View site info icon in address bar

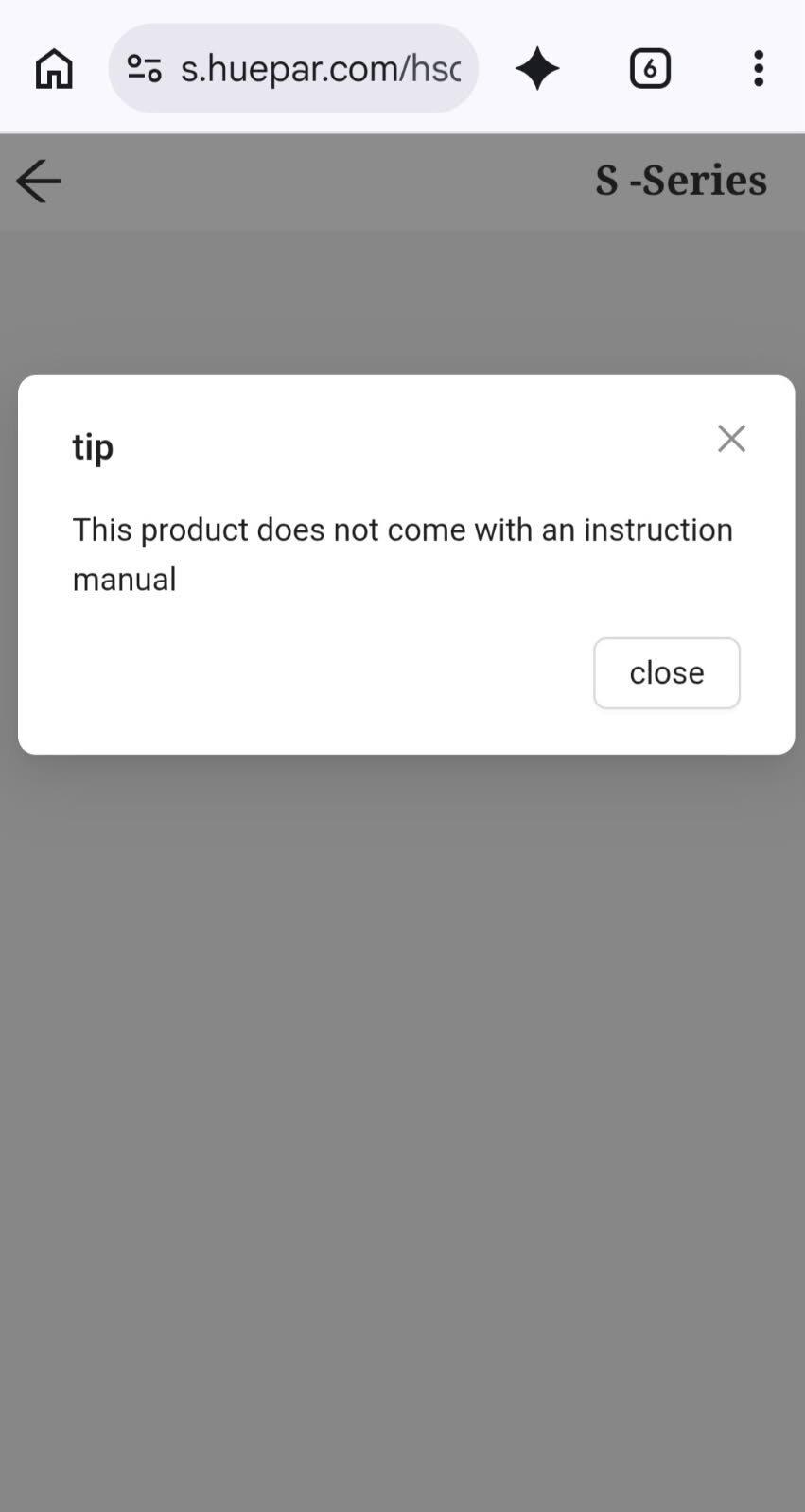[144, 69]
